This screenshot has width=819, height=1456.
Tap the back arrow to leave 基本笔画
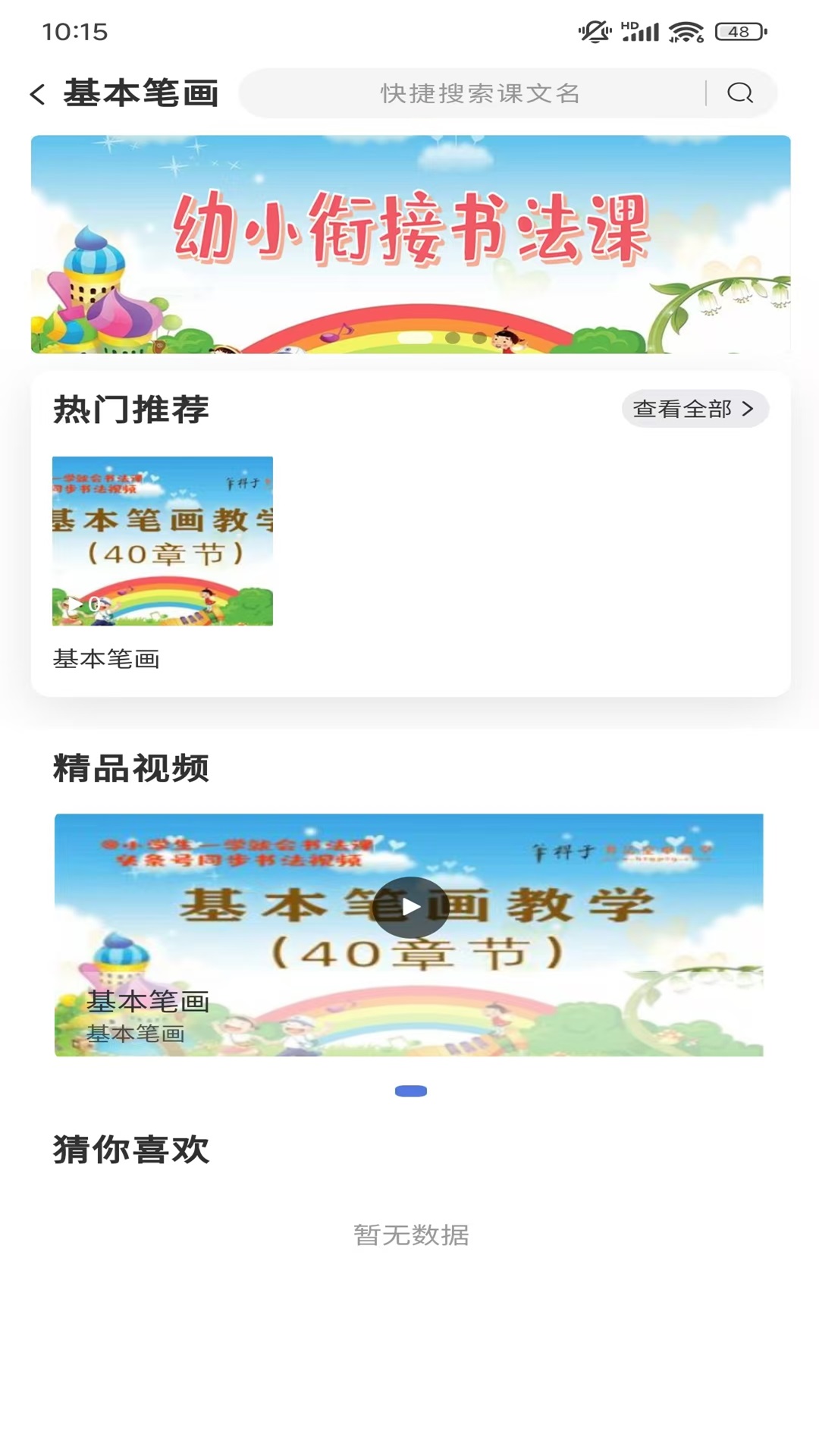37,93
